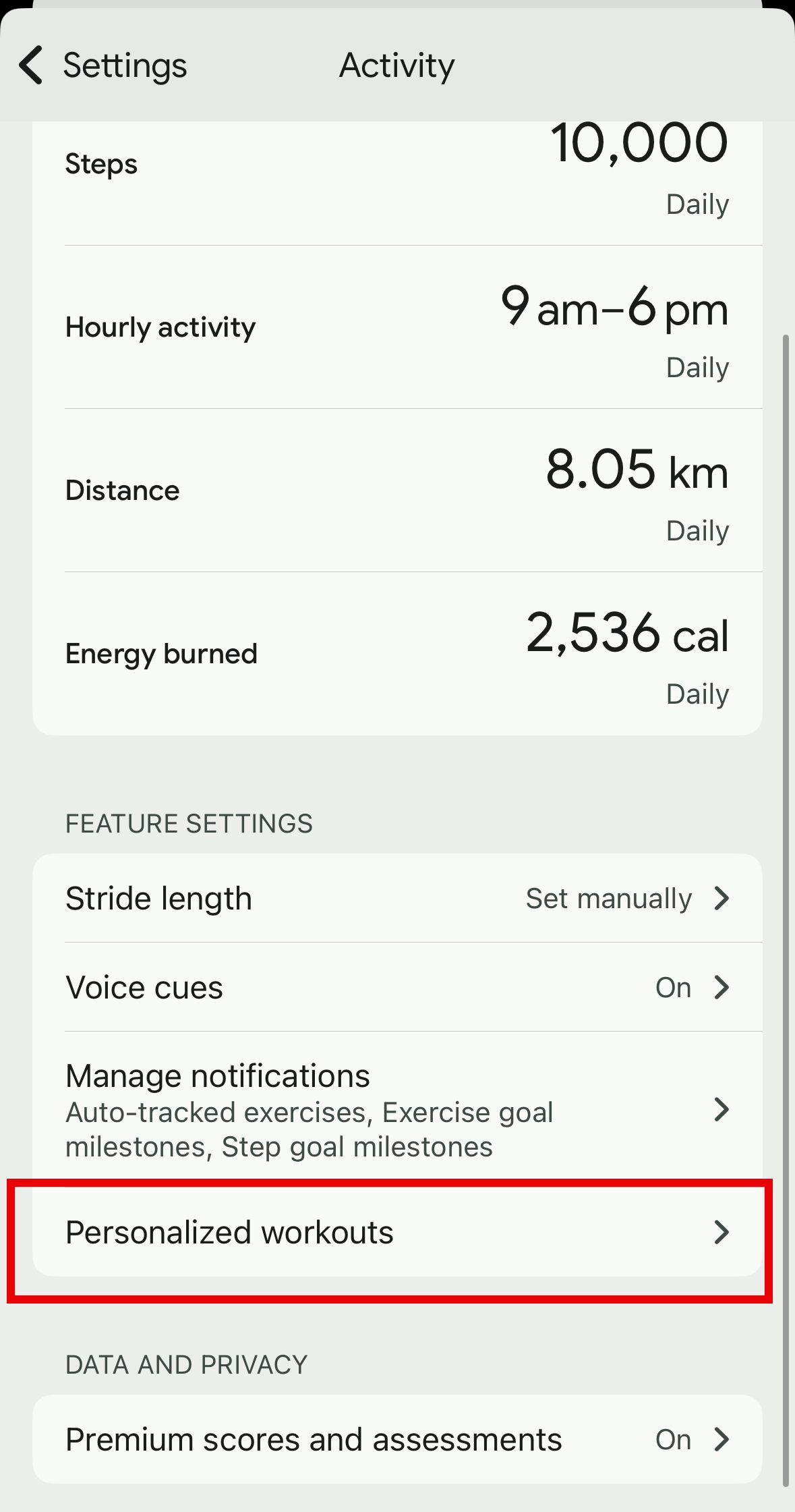Tap the back arrow to return to Settings
Image resolution: width=795 pixels, height=1512 pixels.
tap(30, 64)
